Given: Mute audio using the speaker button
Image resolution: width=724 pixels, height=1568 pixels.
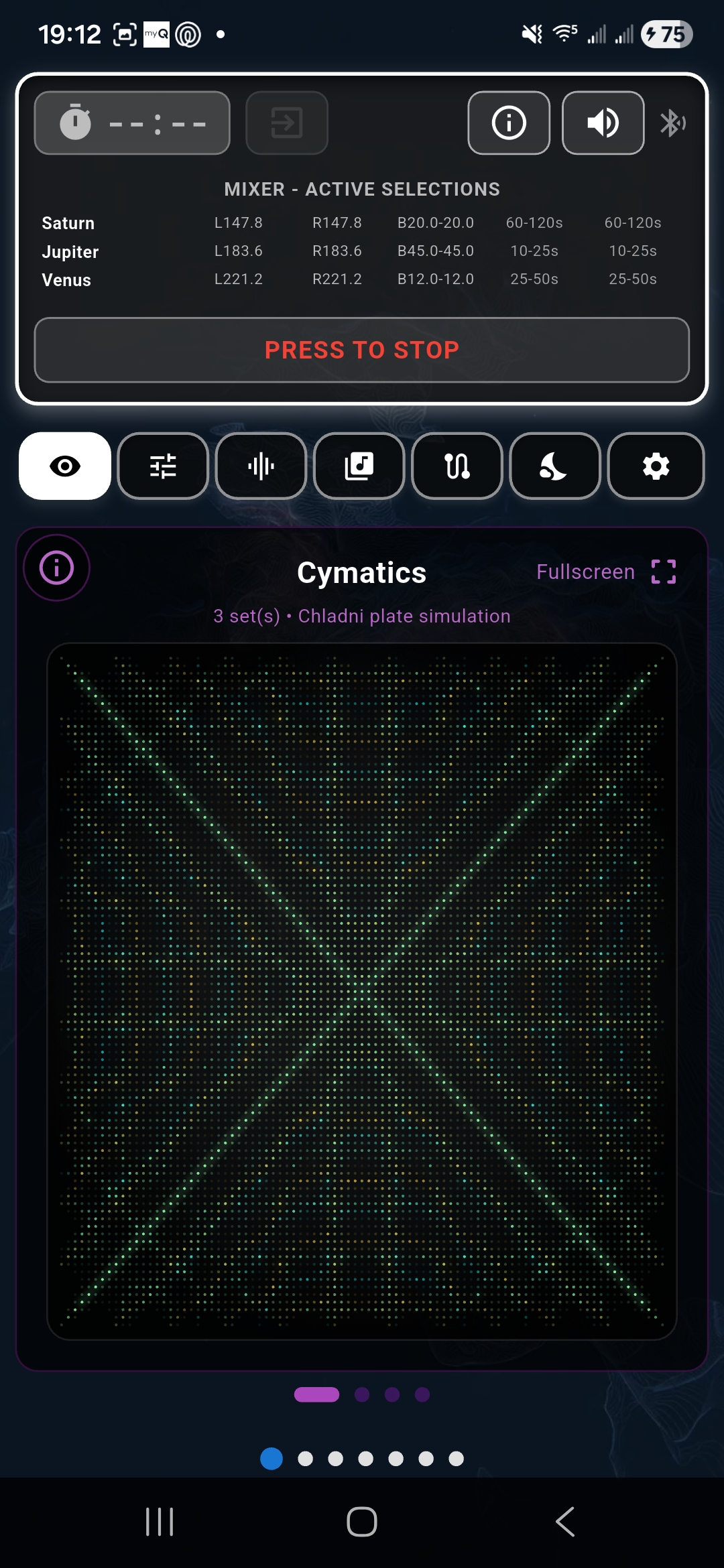Looking at the screenshot, I should click(x=602, y=122).
